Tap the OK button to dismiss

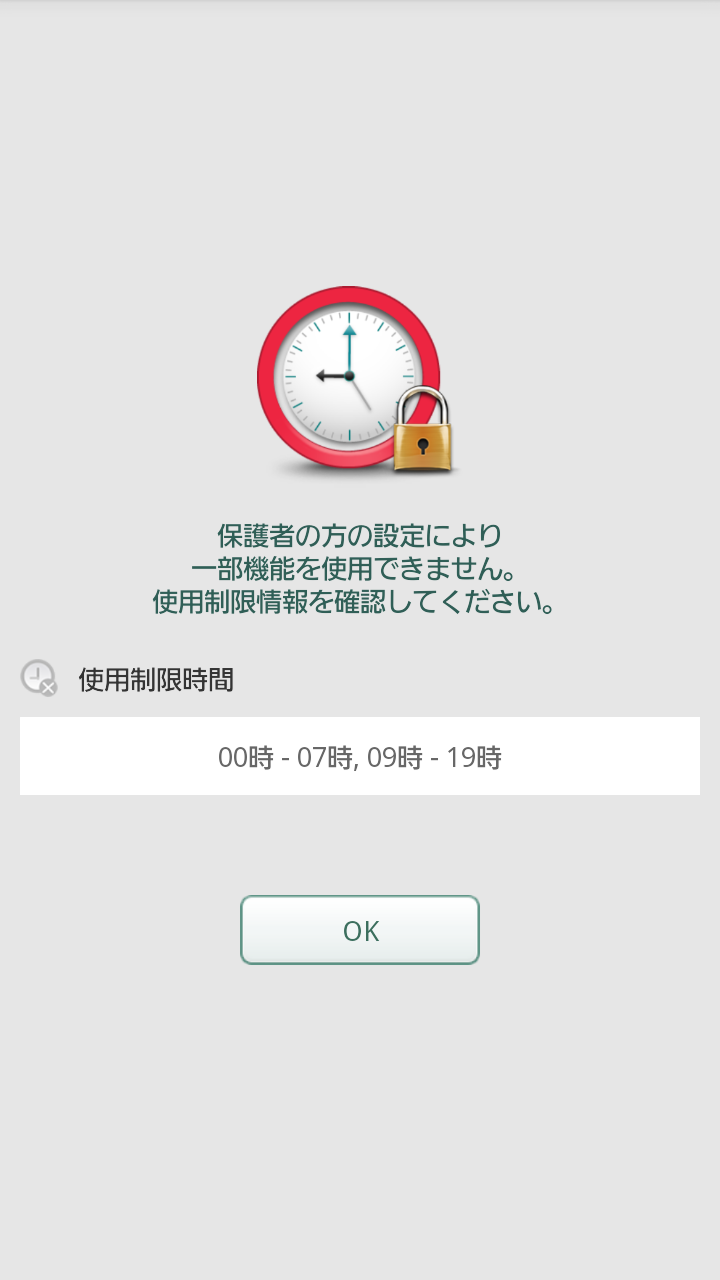[x=360, y=930]
